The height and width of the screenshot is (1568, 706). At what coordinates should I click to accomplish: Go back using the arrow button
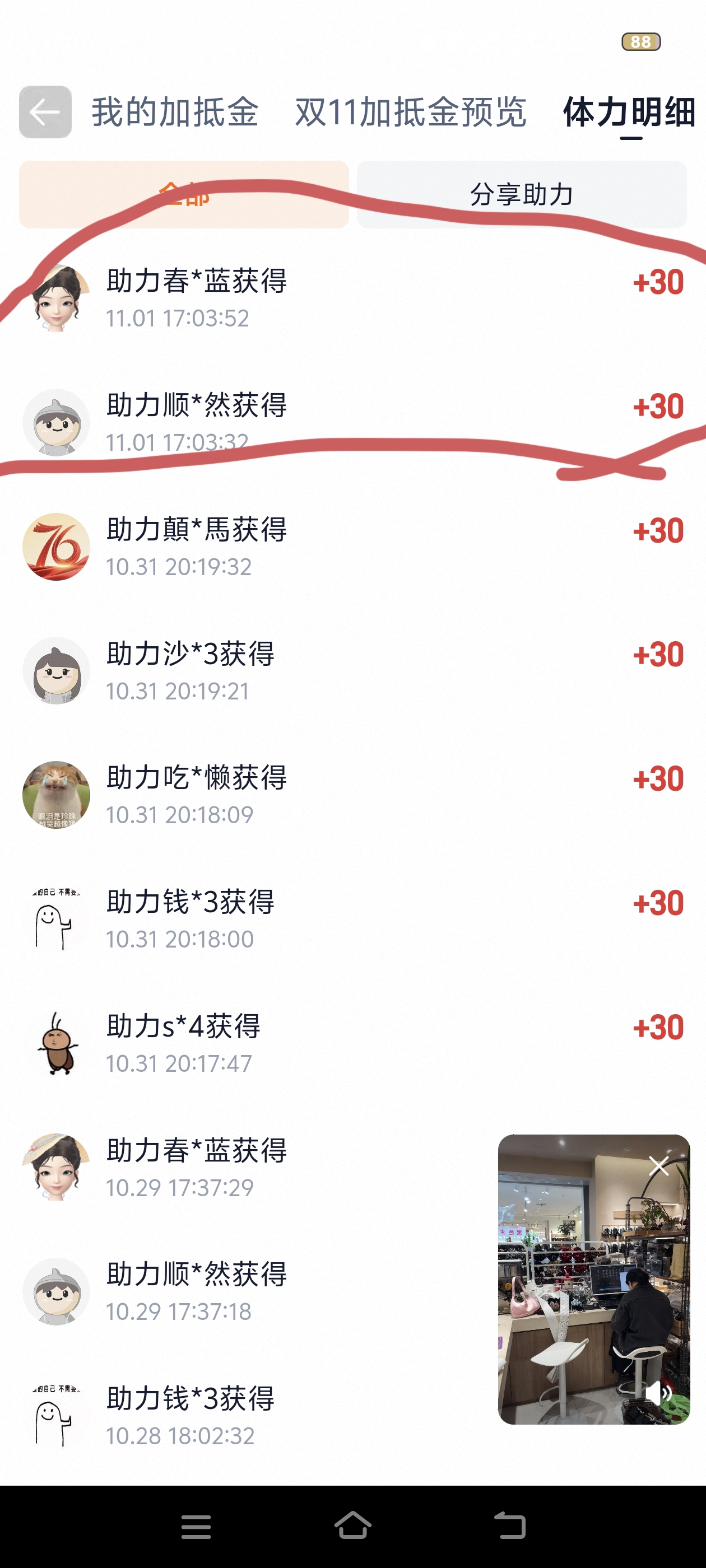(45, 112)
